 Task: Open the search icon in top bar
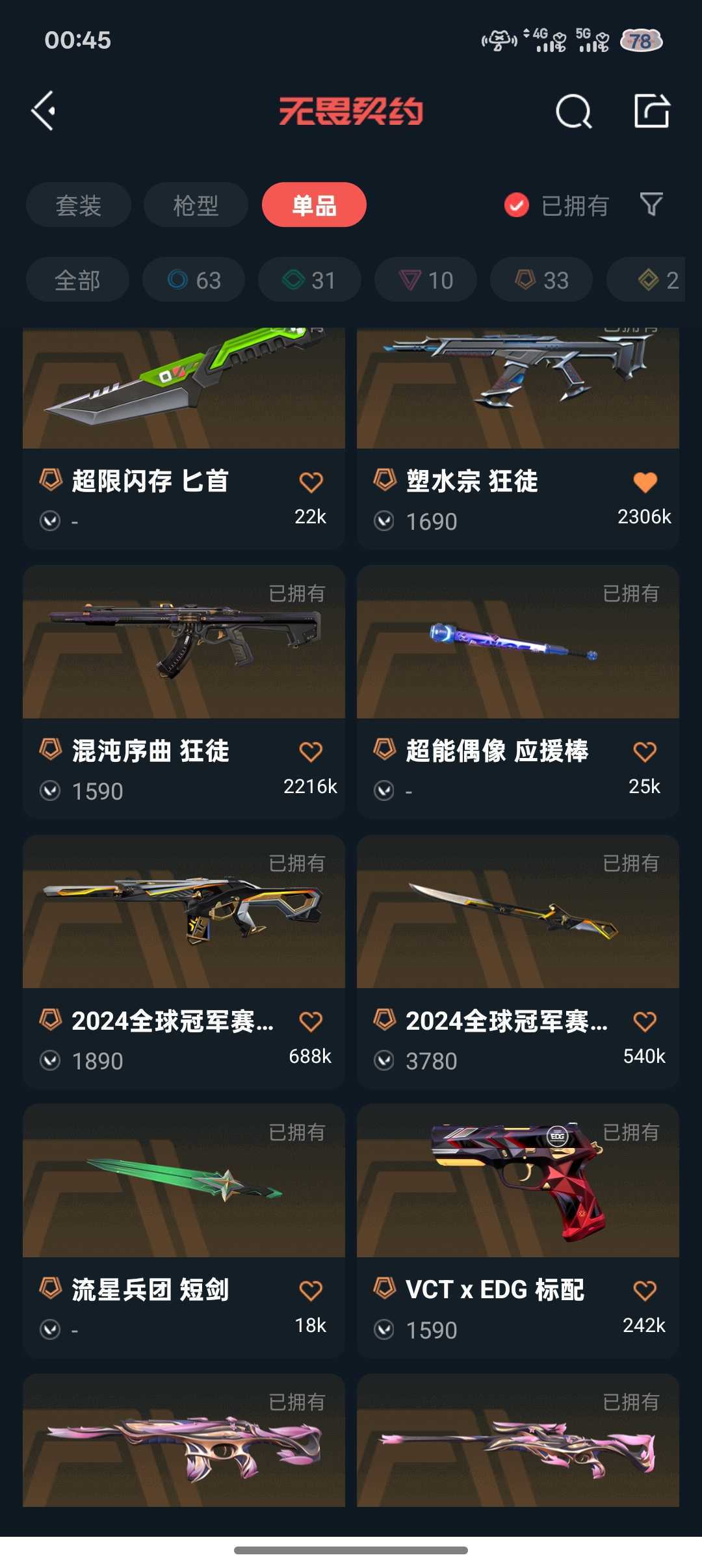tap(573, 112)
